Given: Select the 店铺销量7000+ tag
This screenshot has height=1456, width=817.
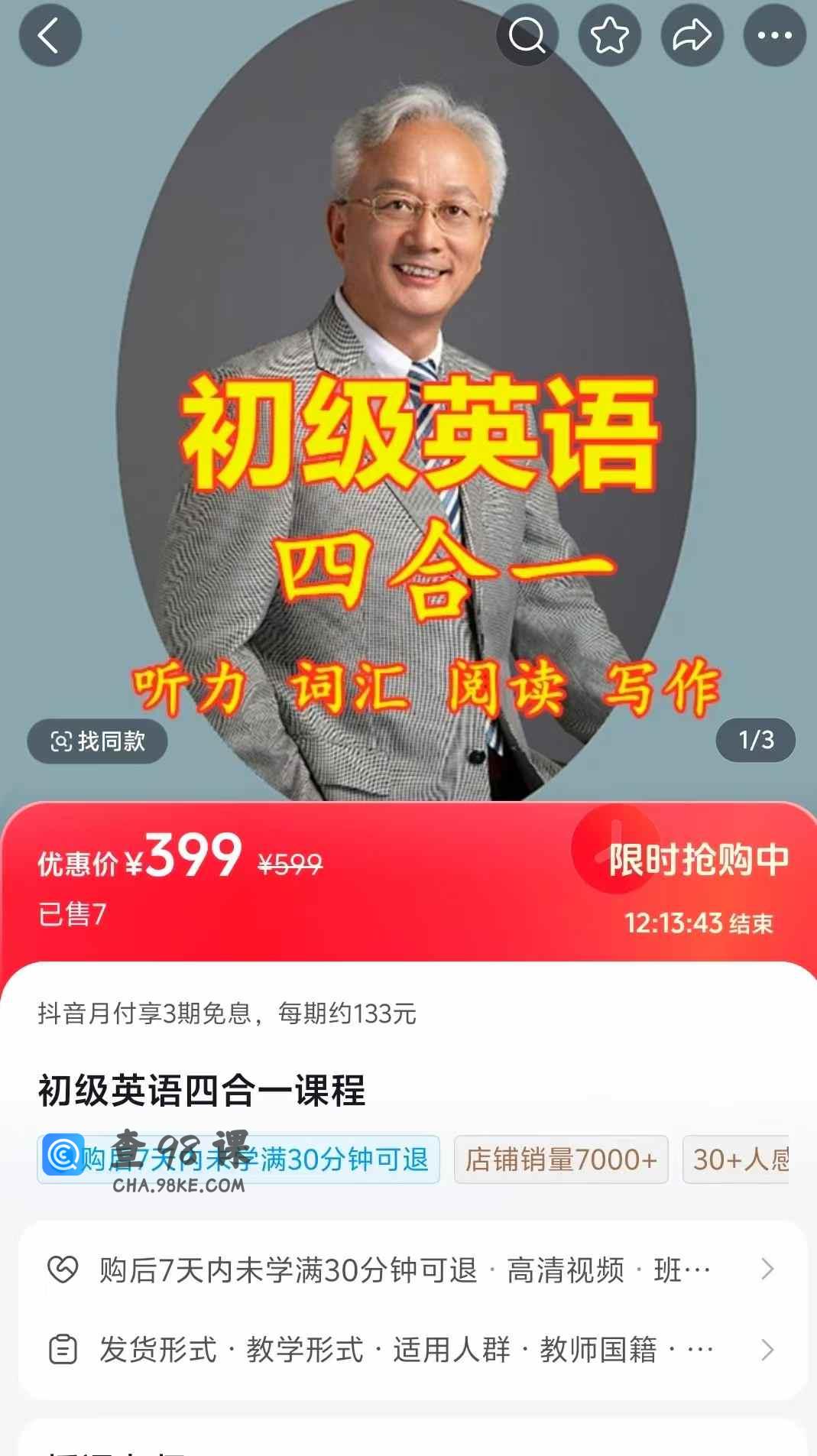Looking at the screenshot, I should coord(561,1159).
